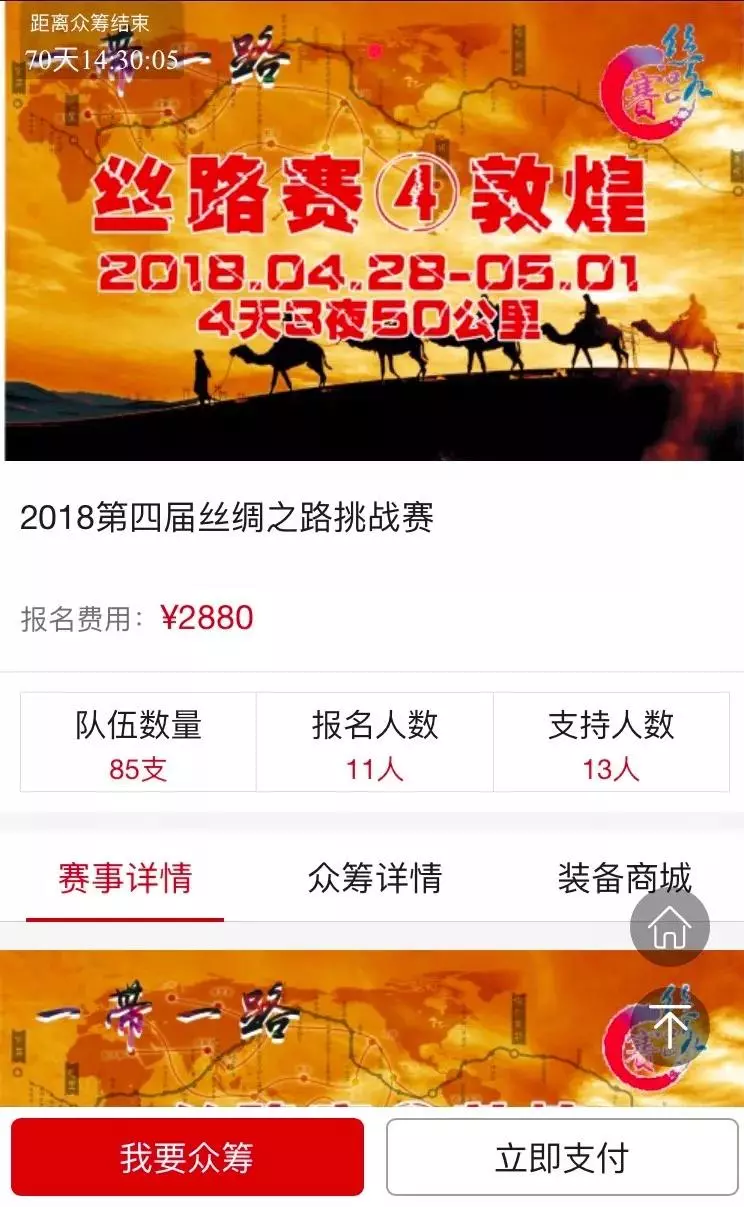Viewport: 744px width, 1207px height.
Task: Tap the 我要众筹 button
Action: [x=187, y=1157]
